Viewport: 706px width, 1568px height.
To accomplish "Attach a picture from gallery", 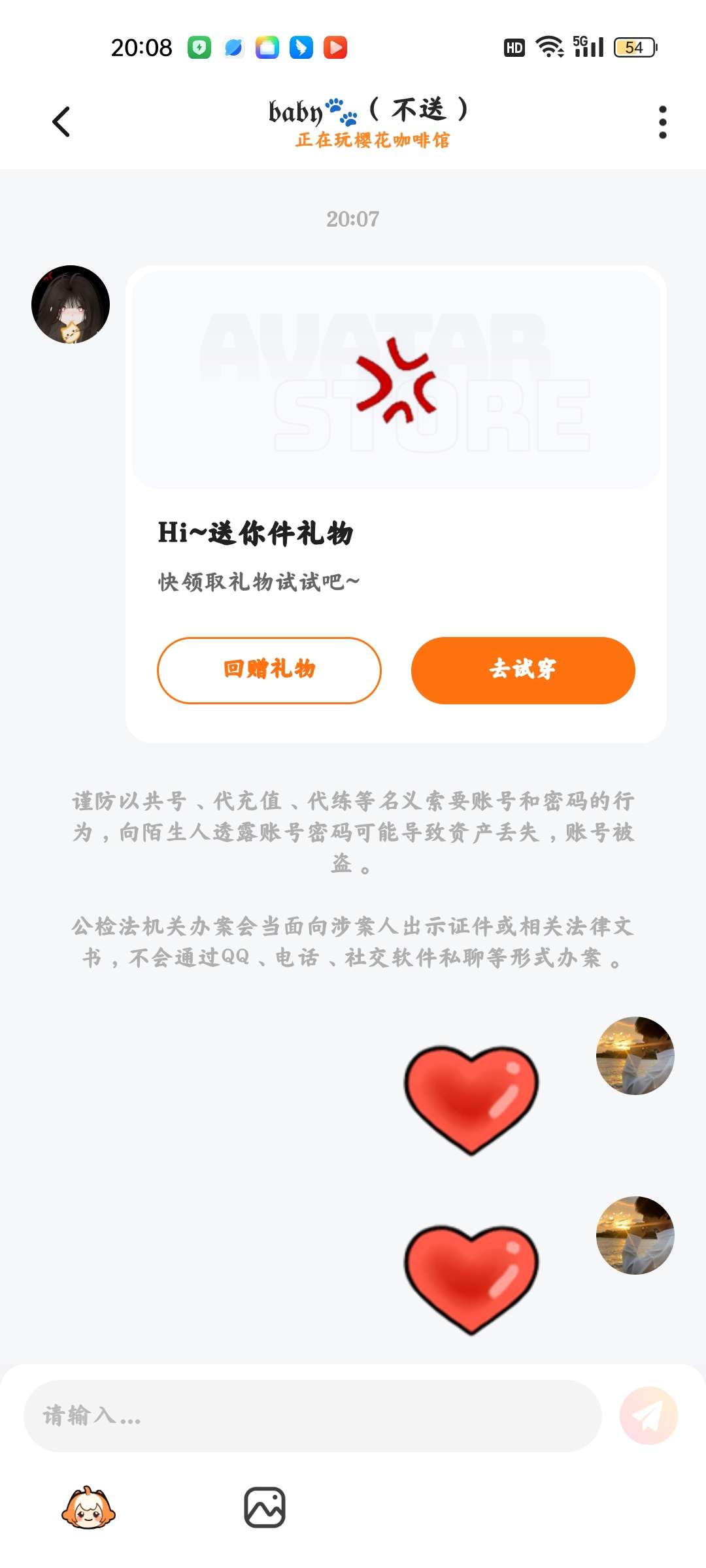I will point(265,1507).
